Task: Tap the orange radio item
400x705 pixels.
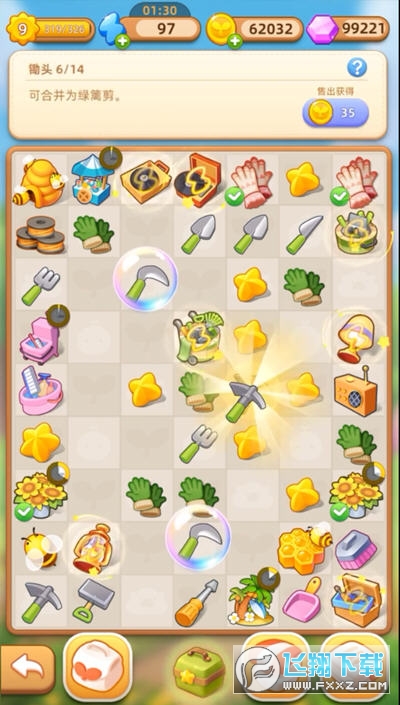Action: click(x=356, y=392)
